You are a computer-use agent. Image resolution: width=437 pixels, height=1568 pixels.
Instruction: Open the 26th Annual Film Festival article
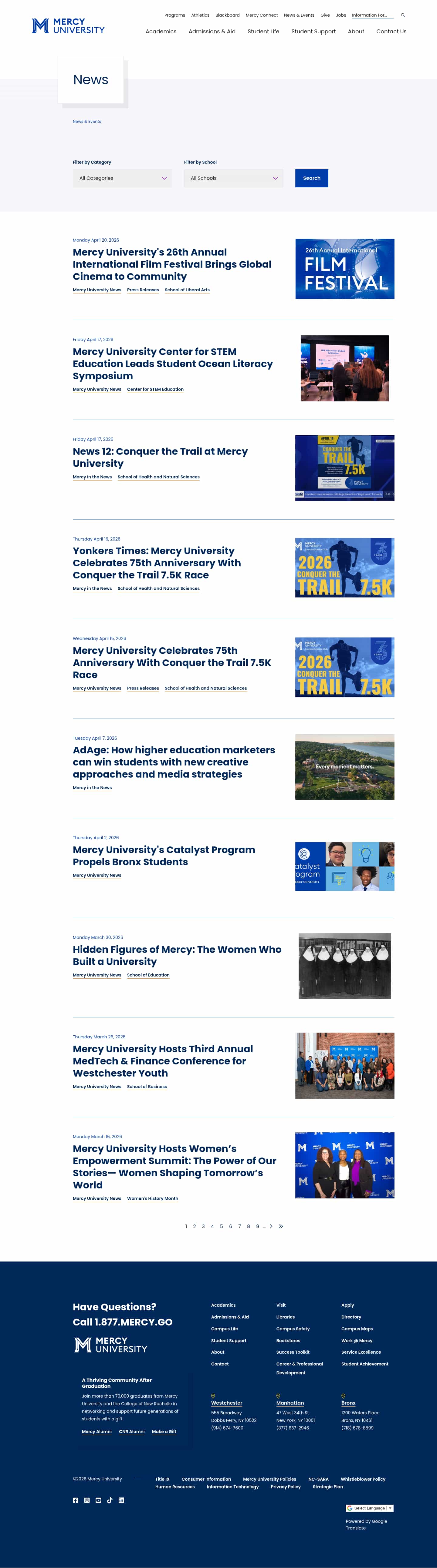click(x=172, y=264)
